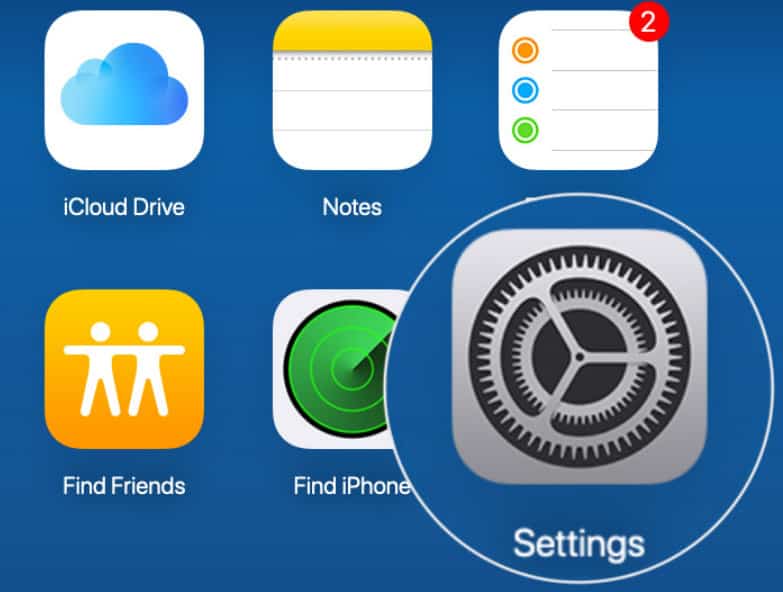The image size is (783, 592).
Task: Open Reminders with the 2 badge
Action: [578, 91]
